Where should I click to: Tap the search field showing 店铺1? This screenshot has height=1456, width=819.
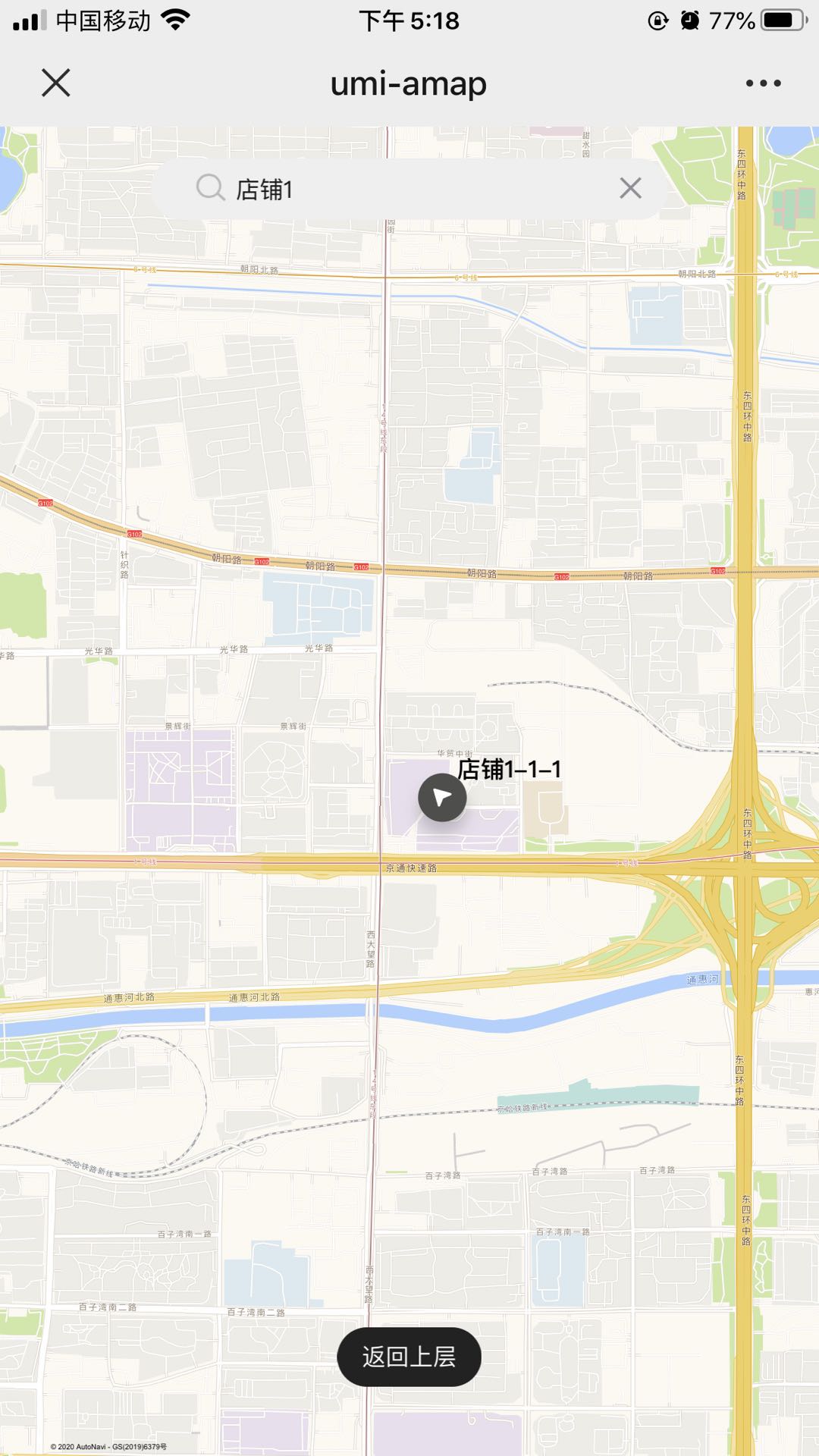[x=409, y=189]
